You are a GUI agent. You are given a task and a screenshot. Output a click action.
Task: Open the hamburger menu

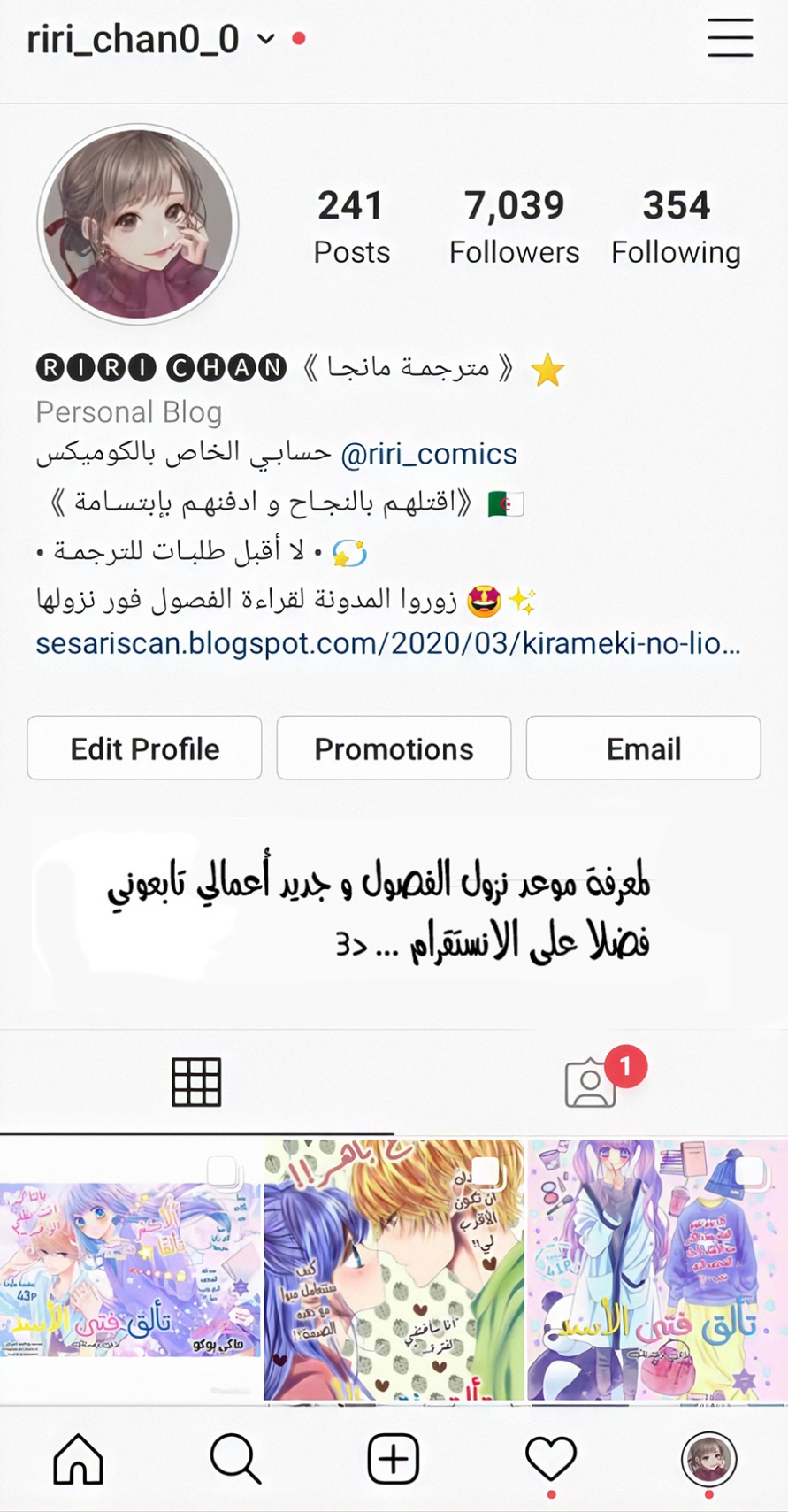730,39
